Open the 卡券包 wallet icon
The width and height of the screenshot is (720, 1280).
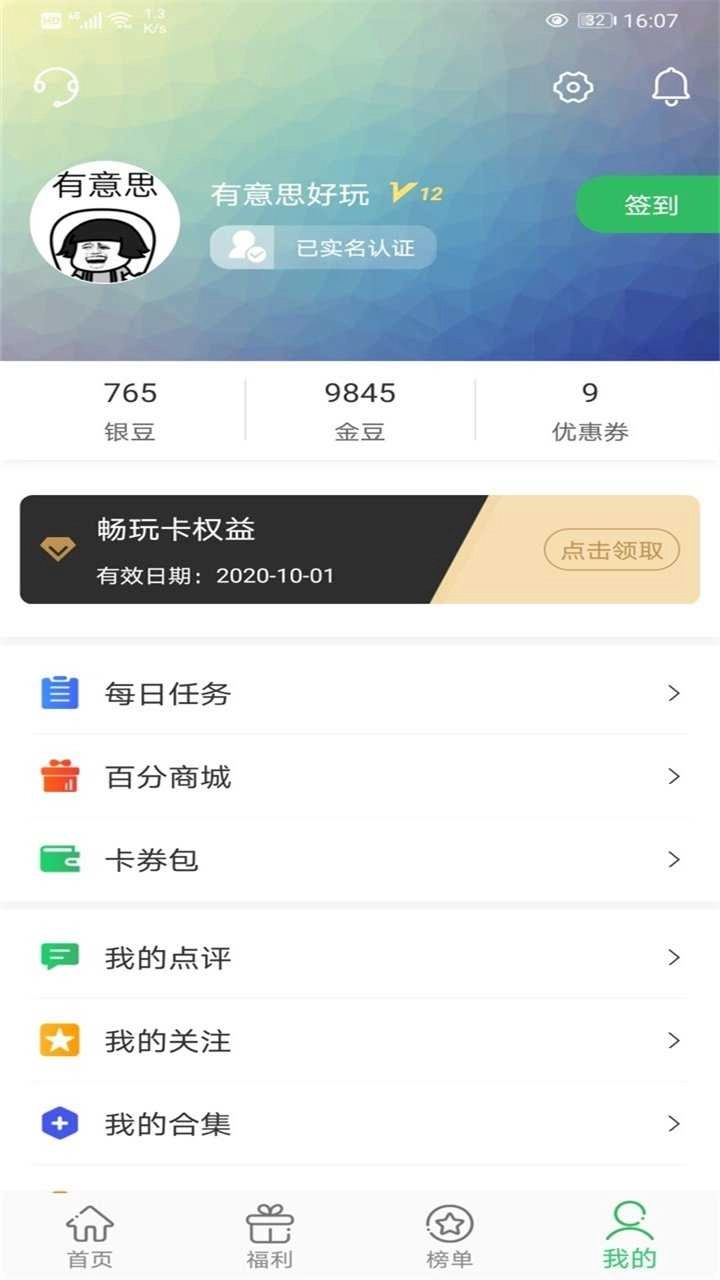click(x=60, y=859)
